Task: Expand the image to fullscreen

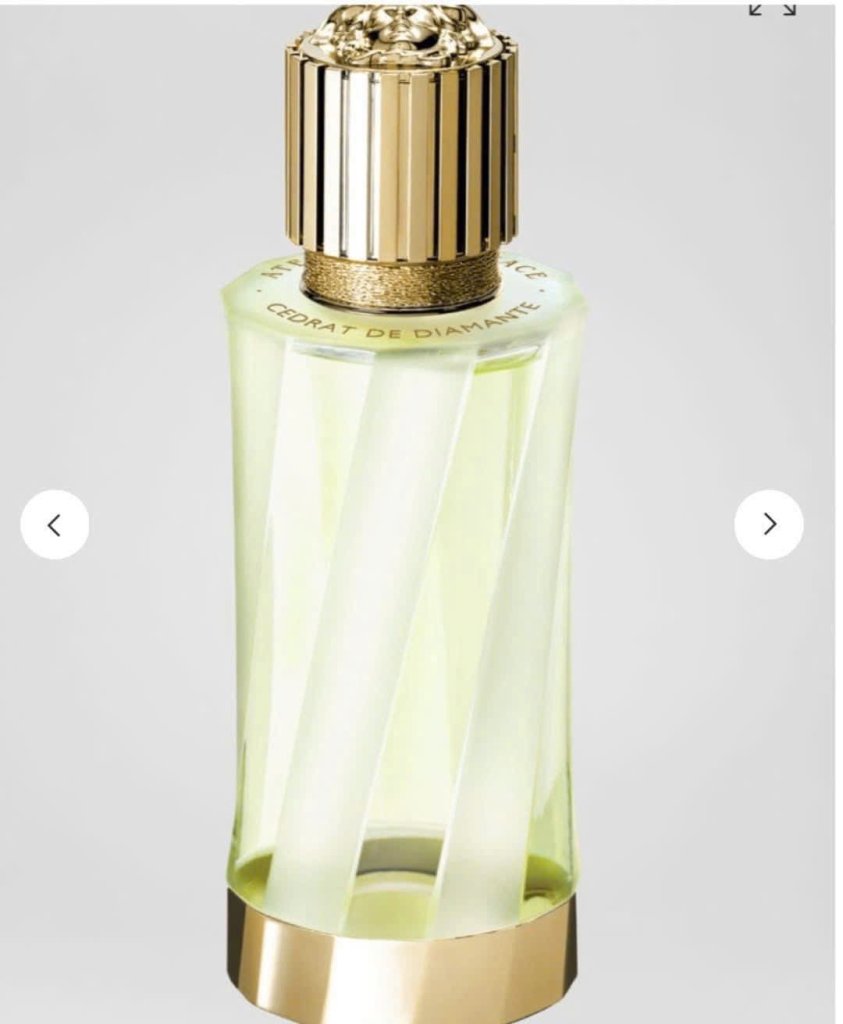Action: click(x=773, y=9)
